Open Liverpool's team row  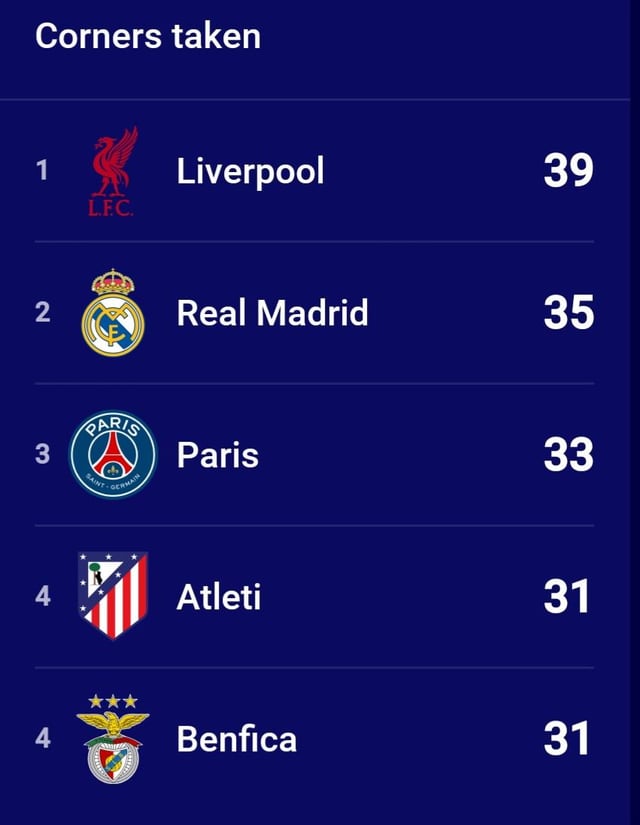tap(250, 171)
